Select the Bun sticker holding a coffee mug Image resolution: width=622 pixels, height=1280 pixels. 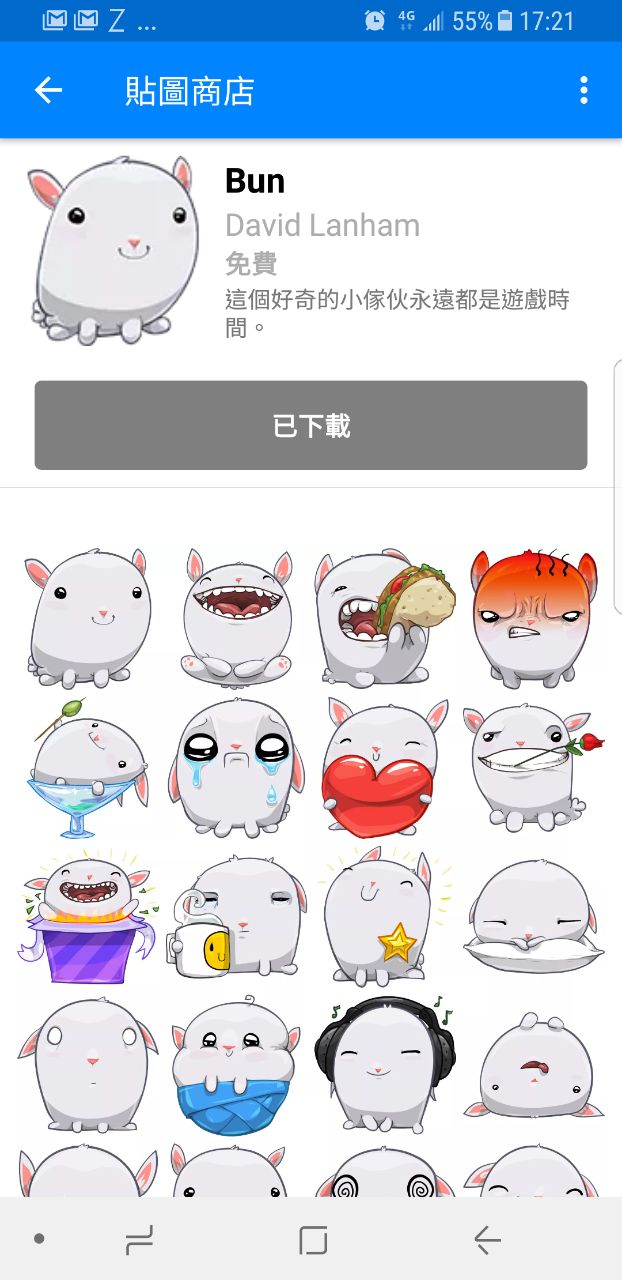click(x=236, y=915)
